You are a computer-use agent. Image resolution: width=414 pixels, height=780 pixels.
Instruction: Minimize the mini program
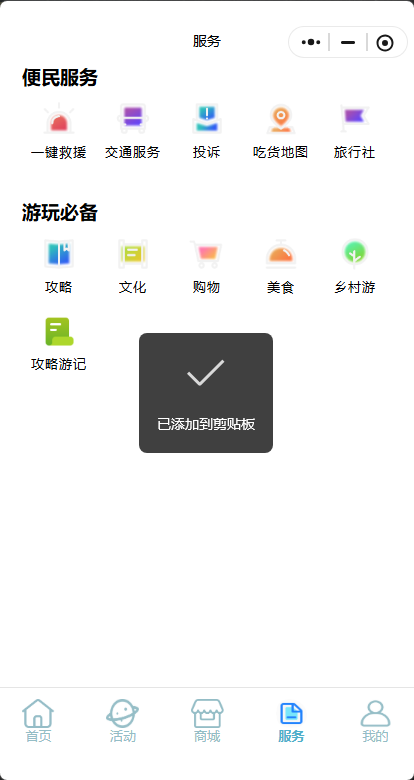point(348,42)
